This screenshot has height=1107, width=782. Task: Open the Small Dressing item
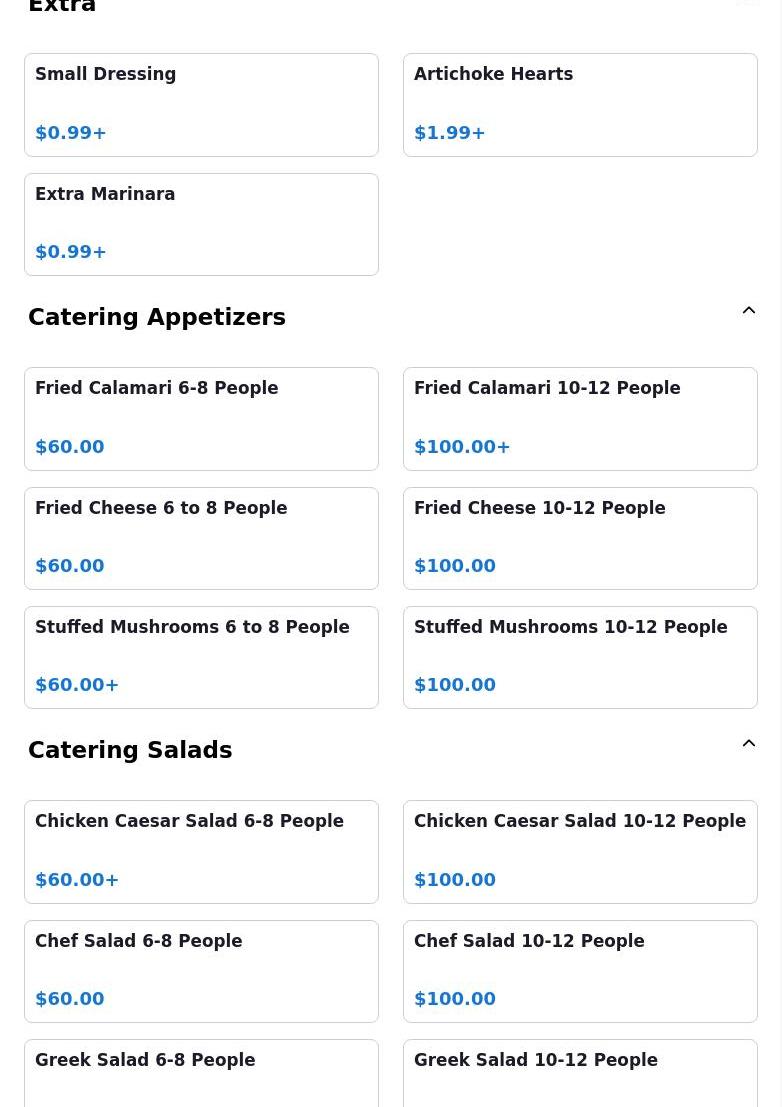pyautogui.click(x=201, y=105)
